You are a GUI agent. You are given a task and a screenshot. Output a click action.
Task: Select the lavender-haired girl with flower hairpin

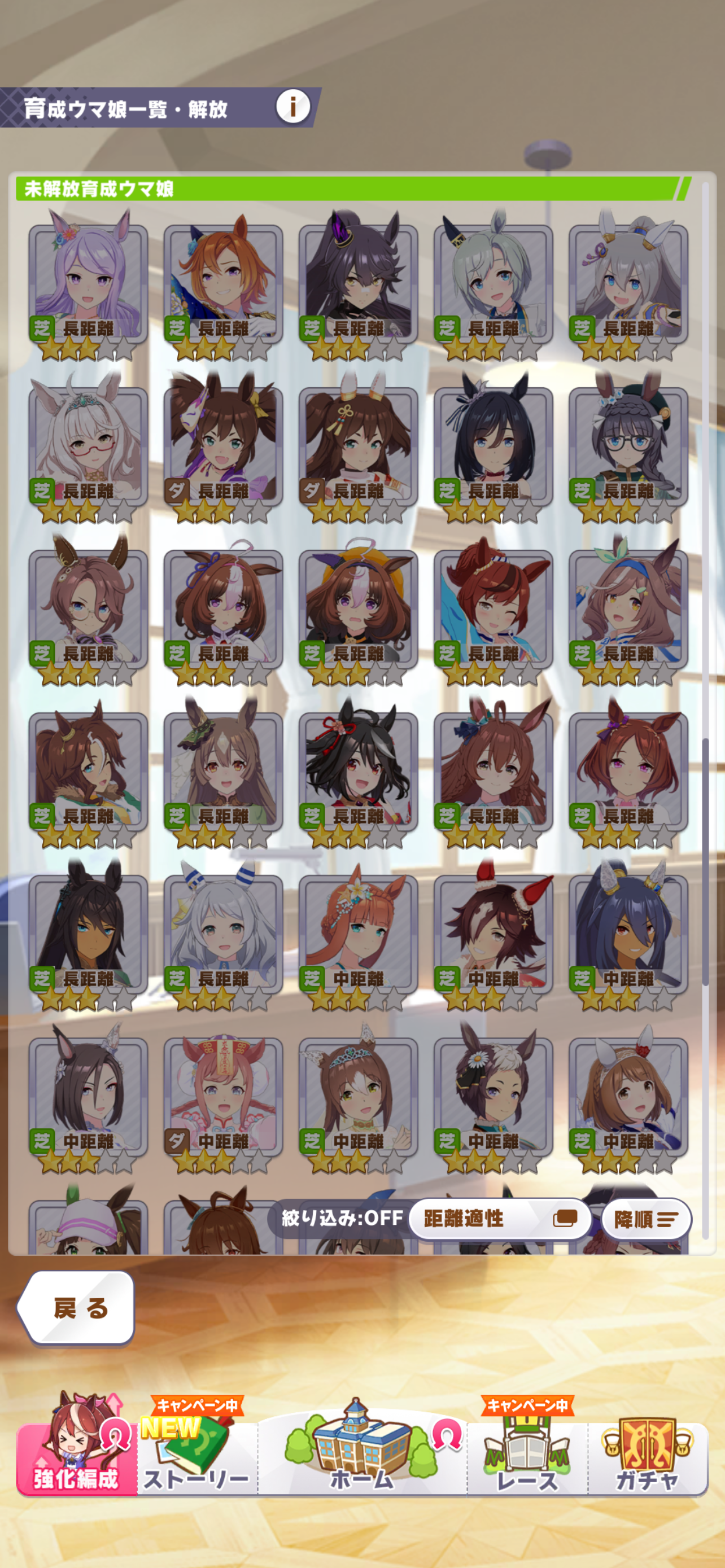[88, 286]
